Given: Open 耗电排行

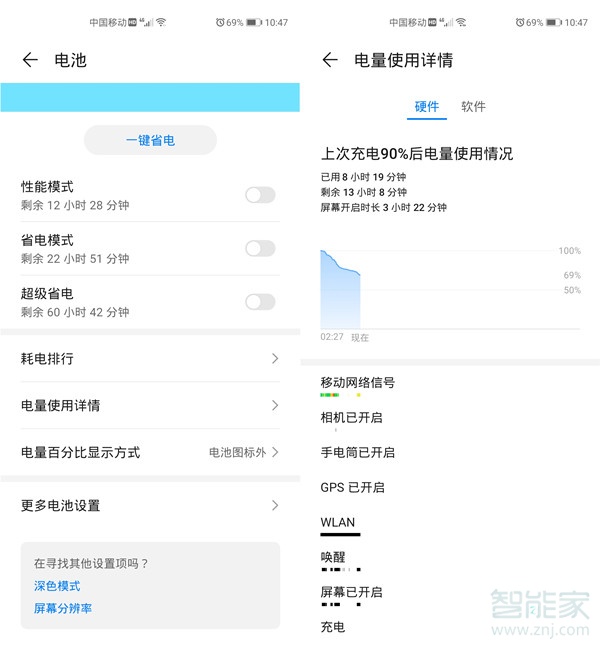Looking at the screenshot, I should tap(150, 358).
